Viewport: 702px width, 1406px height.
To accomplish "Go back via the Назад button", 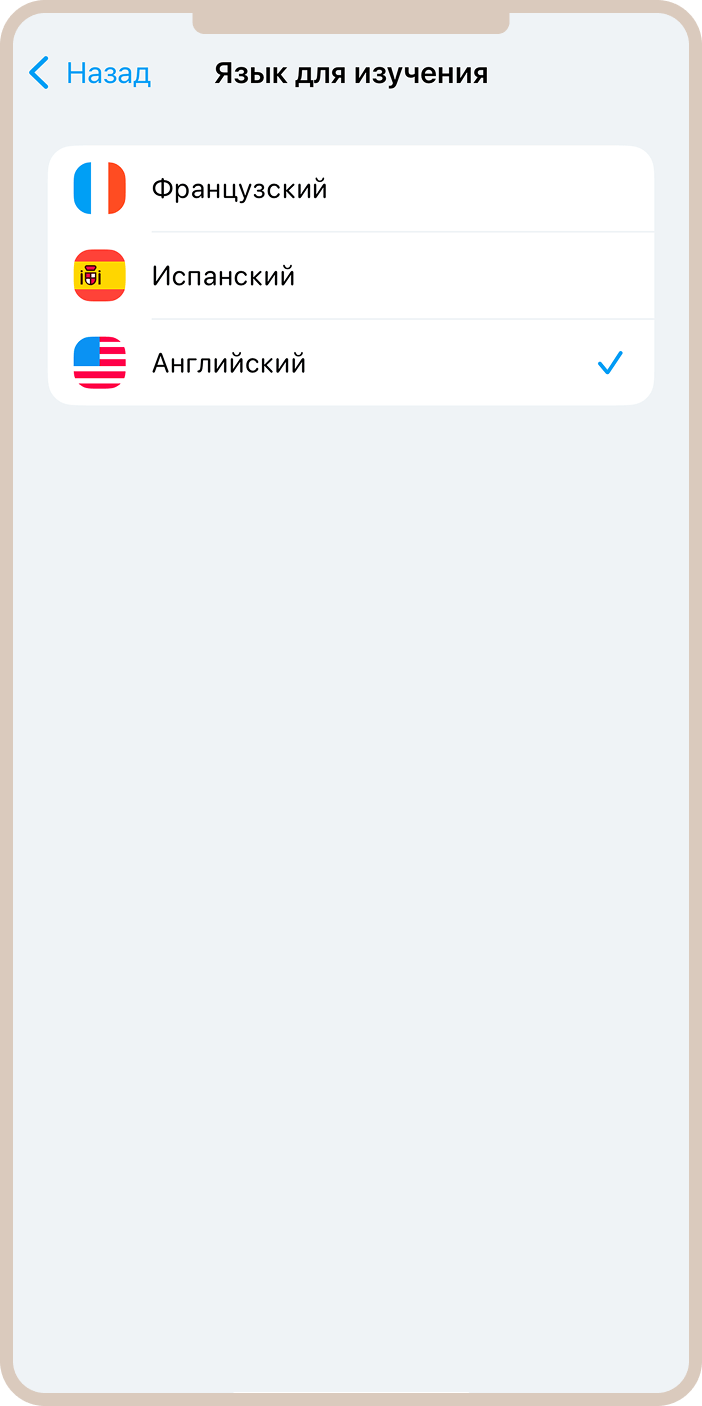I will (90, 74).
